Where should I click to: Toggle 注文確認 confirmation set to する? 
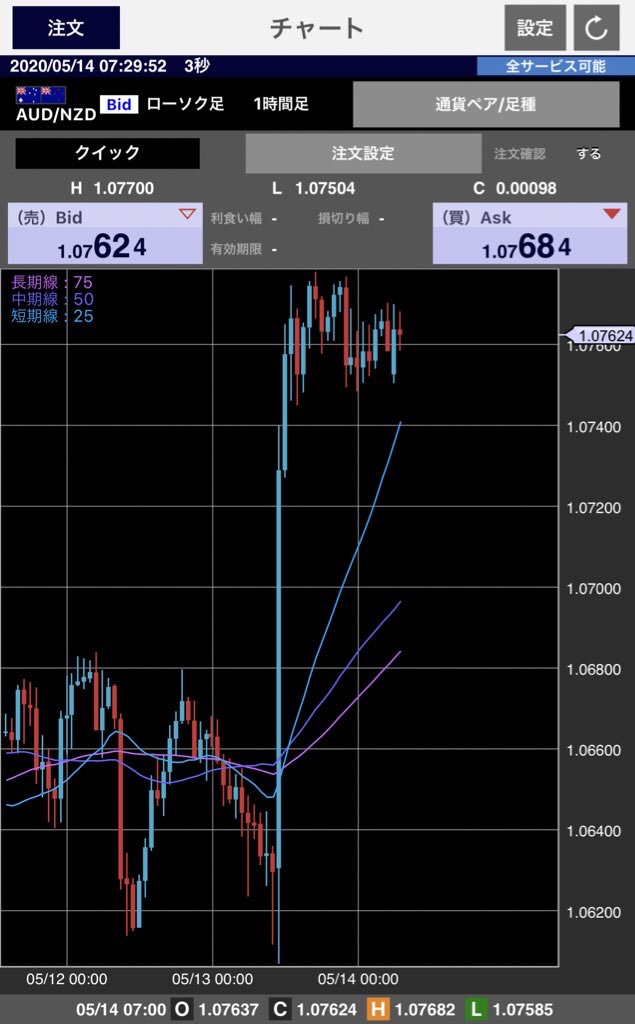coord(588,153)
